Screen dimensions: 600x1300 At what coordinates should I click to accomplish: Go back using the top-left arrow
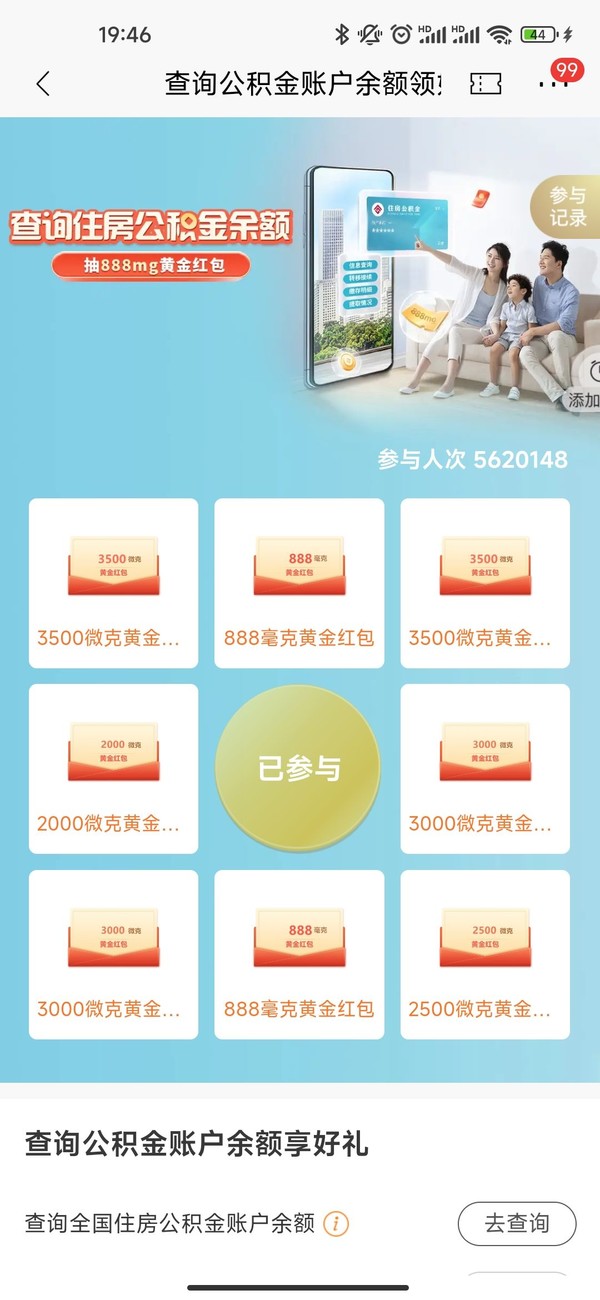42,84
